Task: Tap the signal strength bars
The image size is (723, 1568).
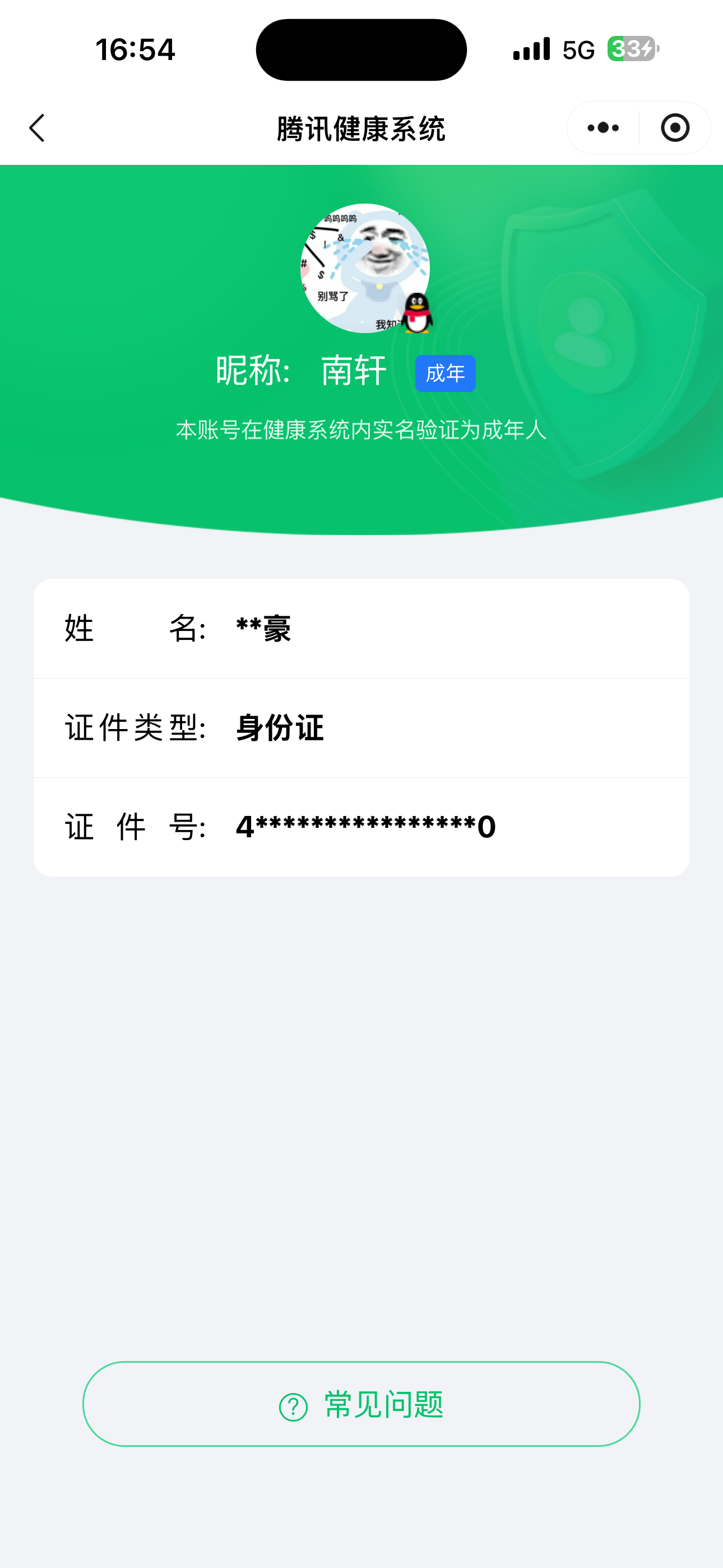Action: coord(531,49)
